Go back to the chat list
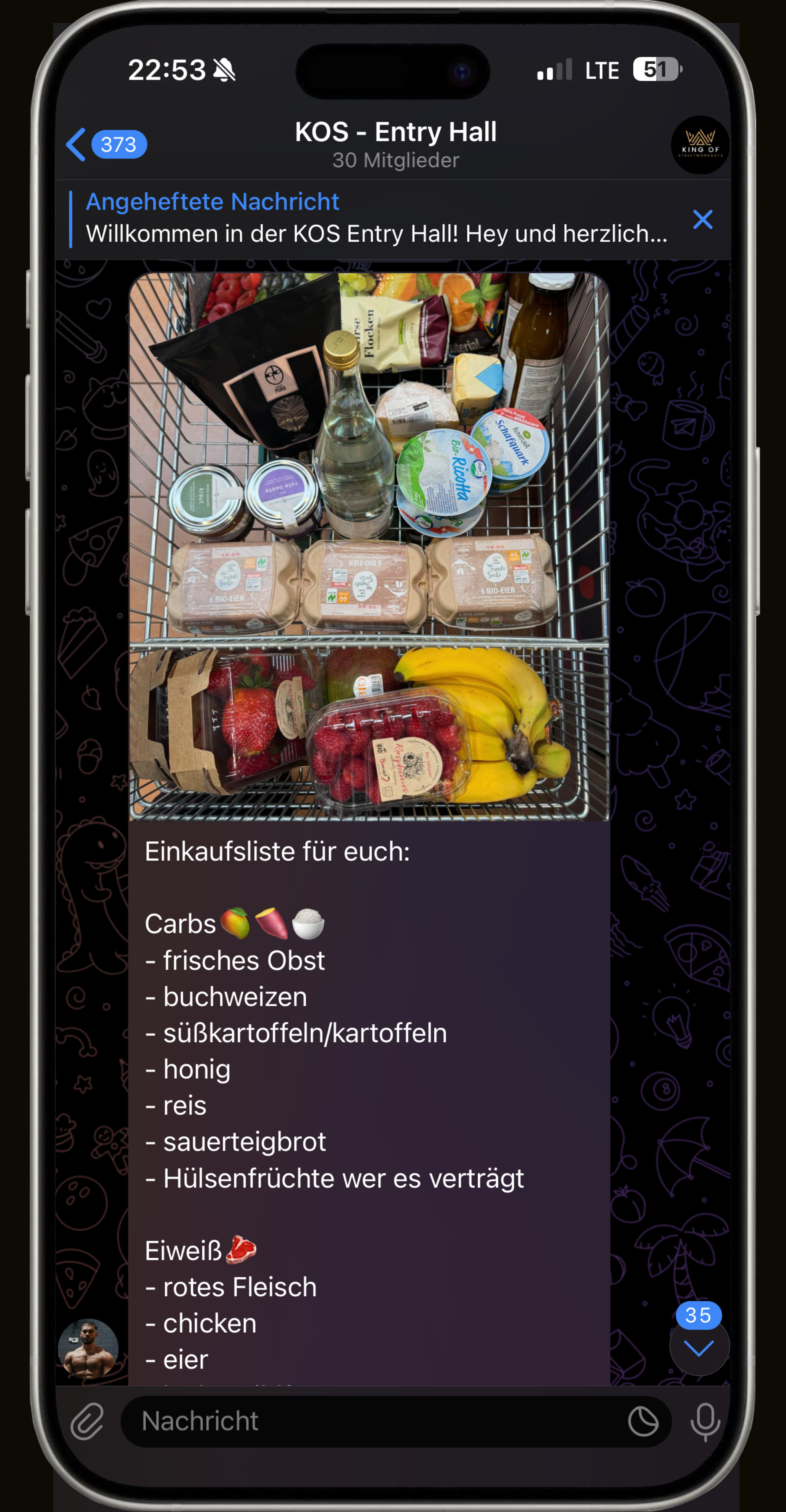Image resolution: width=786 pixels, height=1512 pixels. click(x=106, y=144)
